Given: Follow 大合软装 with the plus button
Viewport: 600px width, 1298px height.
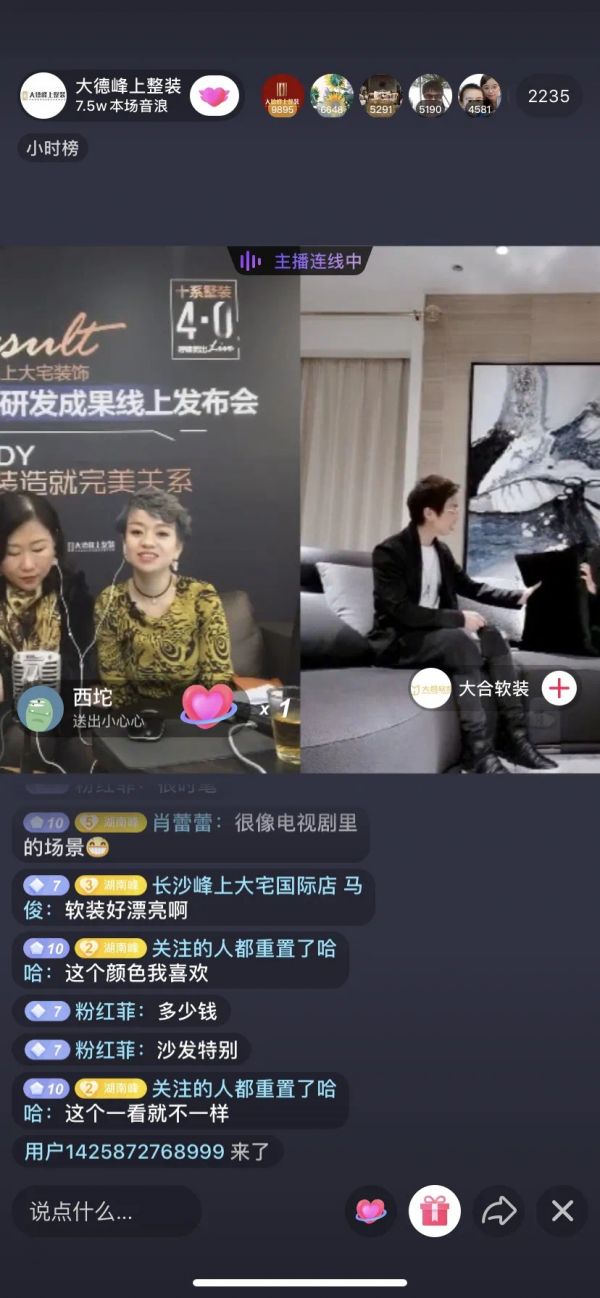Looking at the screenshot, I should [559, 688].
